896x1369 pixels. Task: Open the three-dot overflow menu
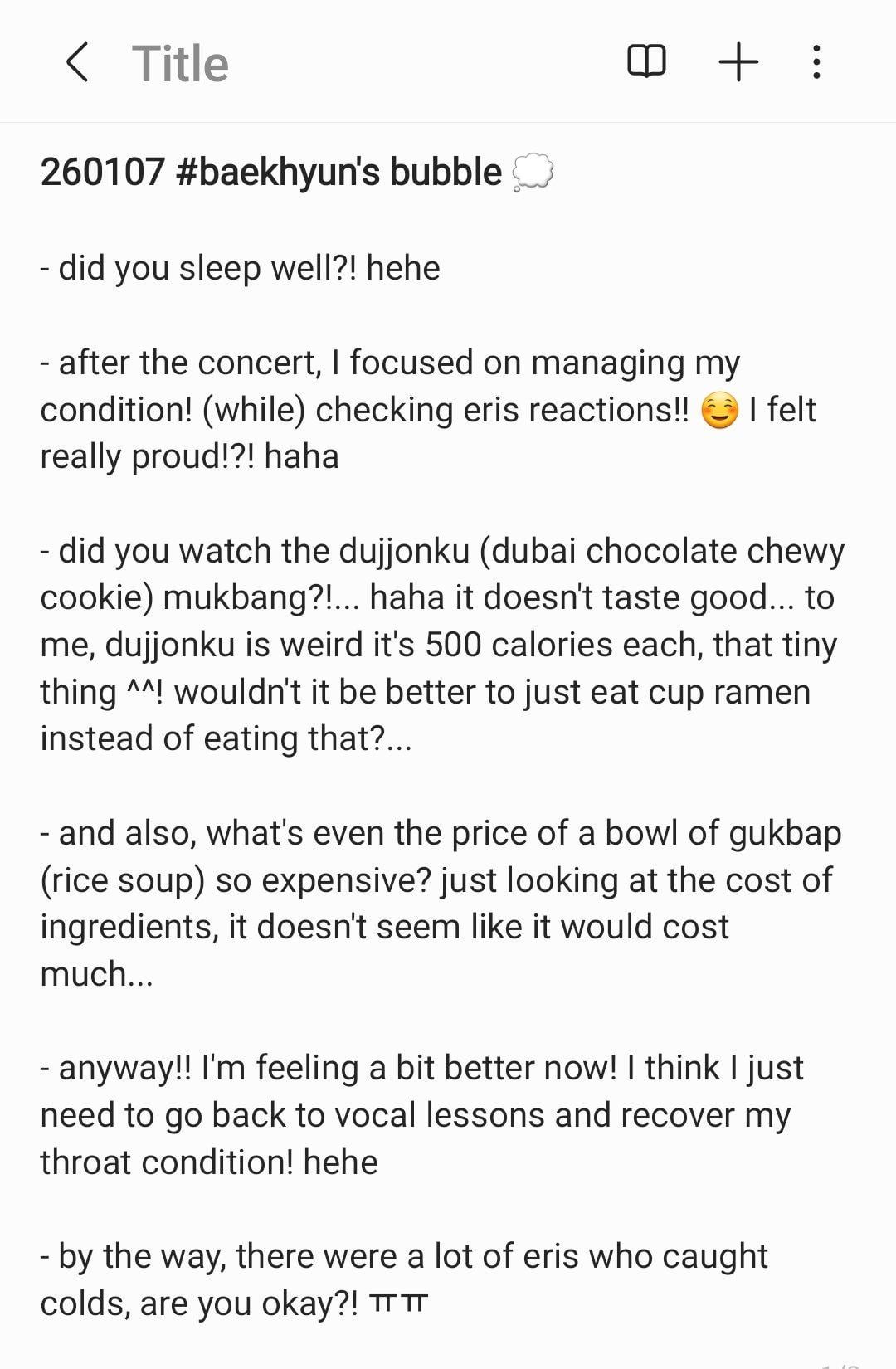tap(817, 62)
